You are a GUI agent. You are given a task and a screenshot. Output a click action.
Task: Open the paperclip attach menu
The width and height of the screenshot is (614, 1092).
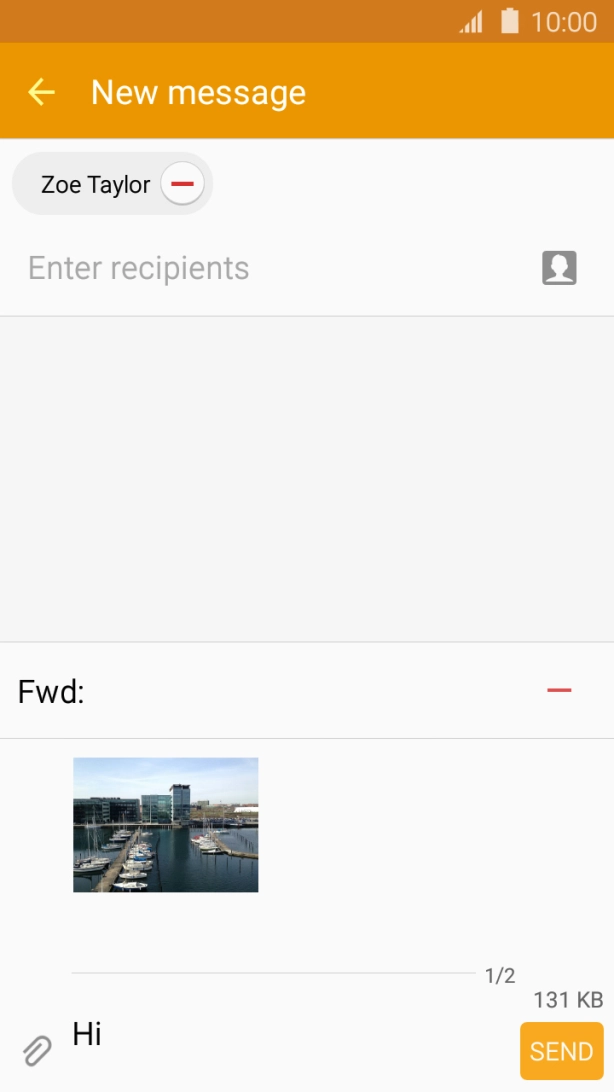[37, 1051]
